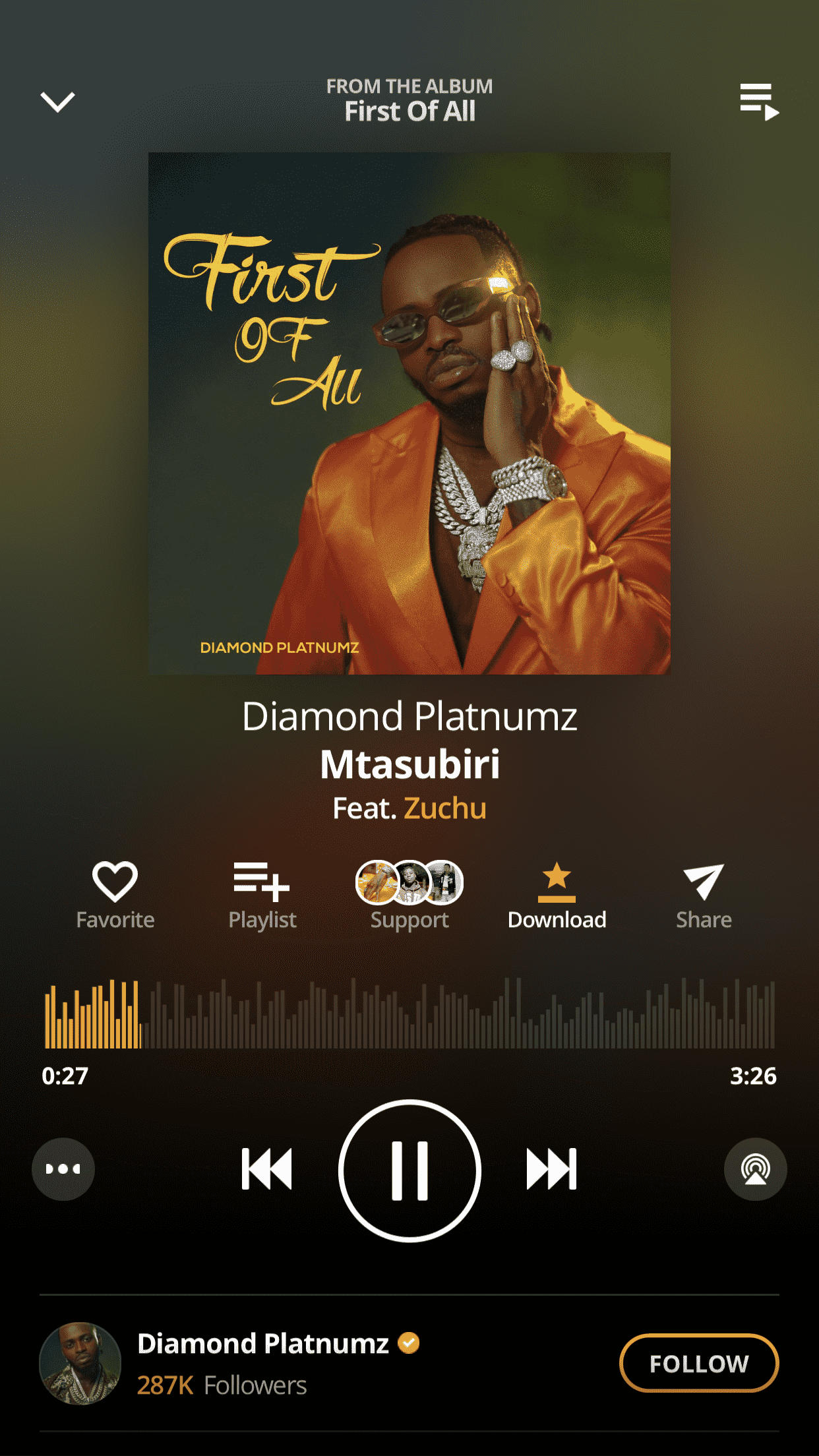Open the AirPlay casting button

click(756, 1169)
